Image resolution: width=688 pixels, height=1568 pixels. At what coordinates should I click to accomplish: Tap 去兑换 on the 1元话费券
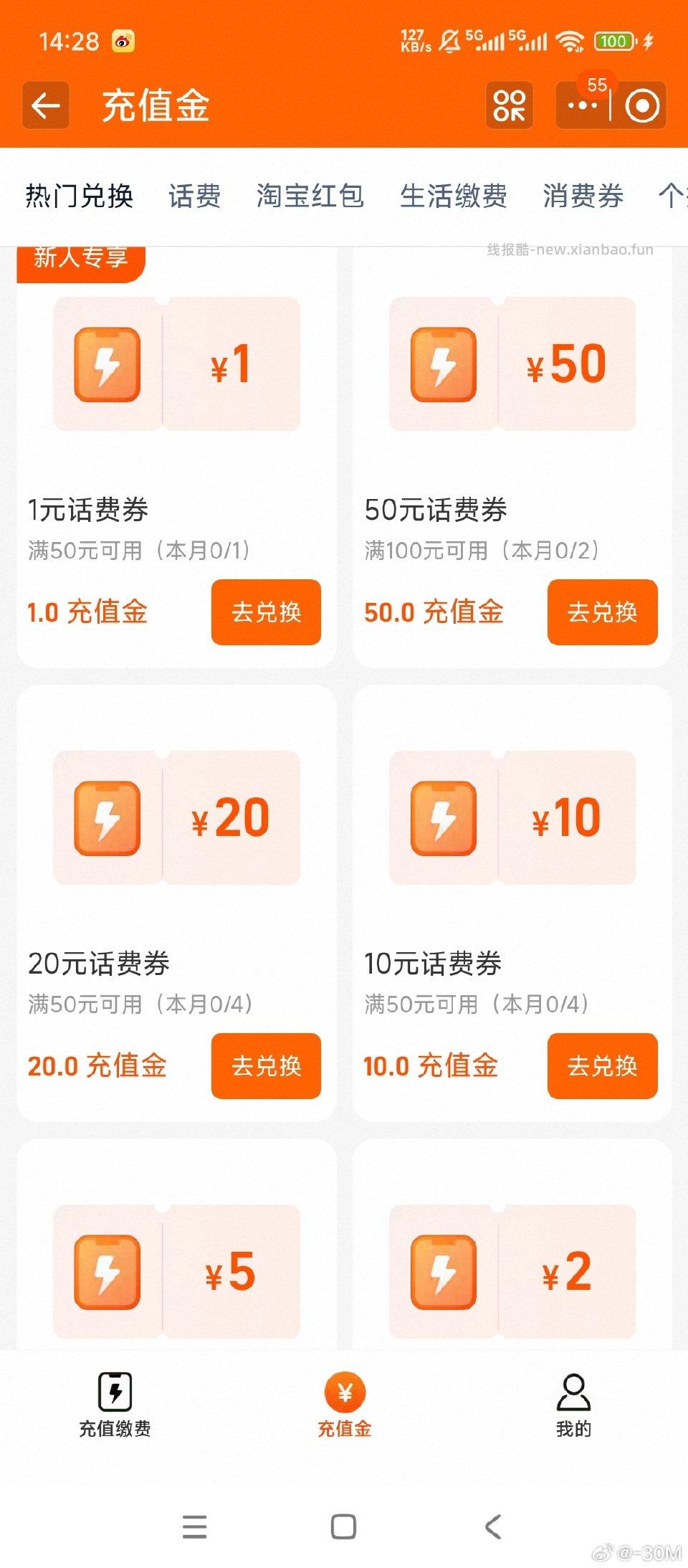click(x=266, y=613)
